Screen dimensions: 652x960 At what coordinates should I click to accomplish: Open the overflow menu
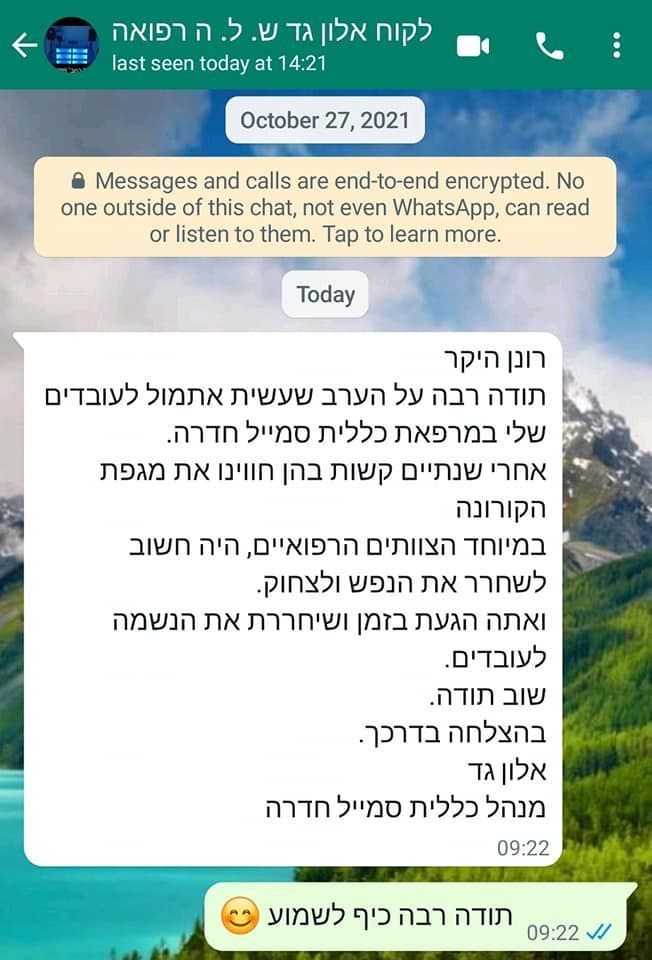click(x=616, y=45)
